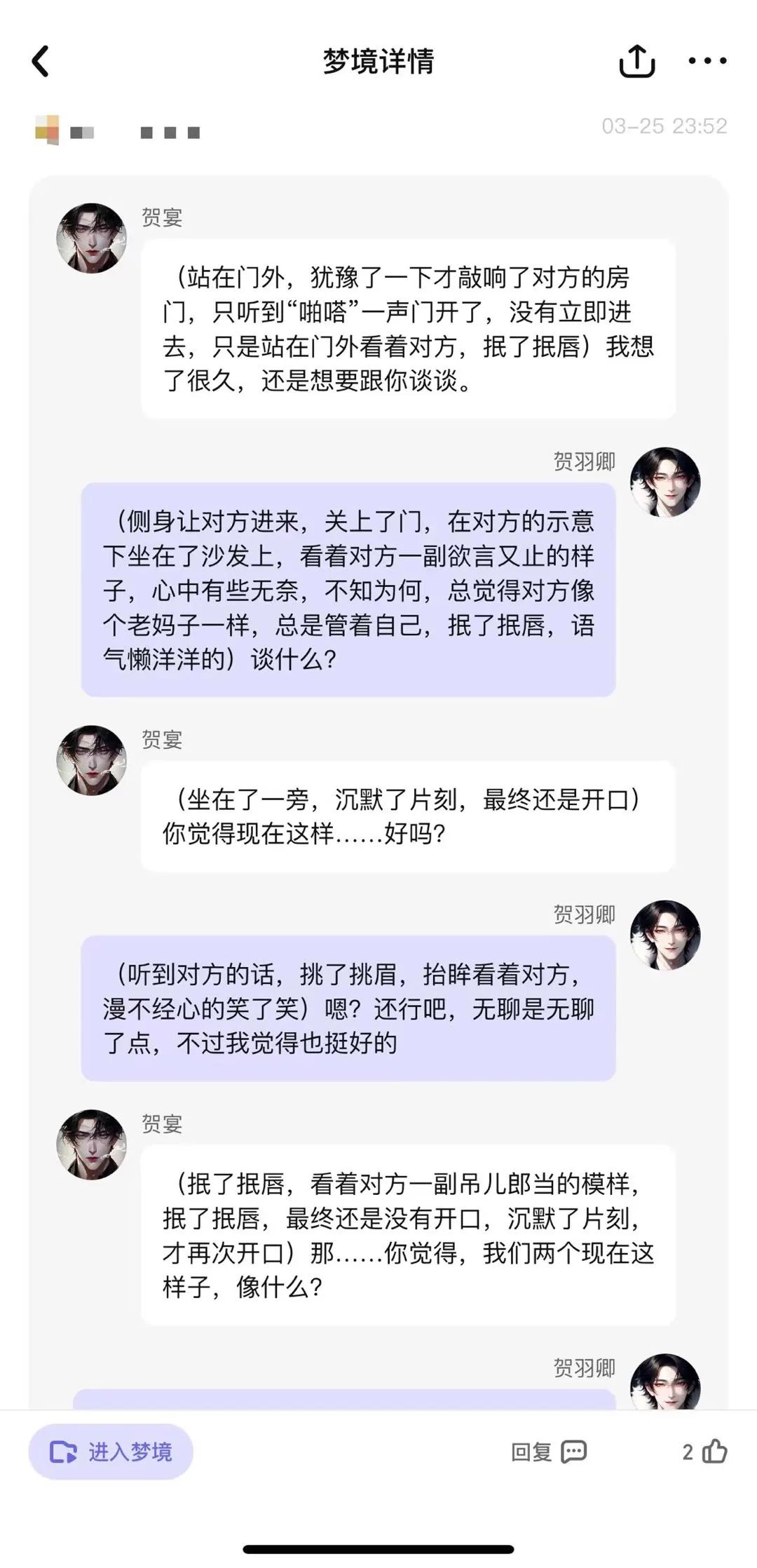Screen dimensions: 757x1568
Task: Tap 进入梦境 button
Action: click(111, 1452)
